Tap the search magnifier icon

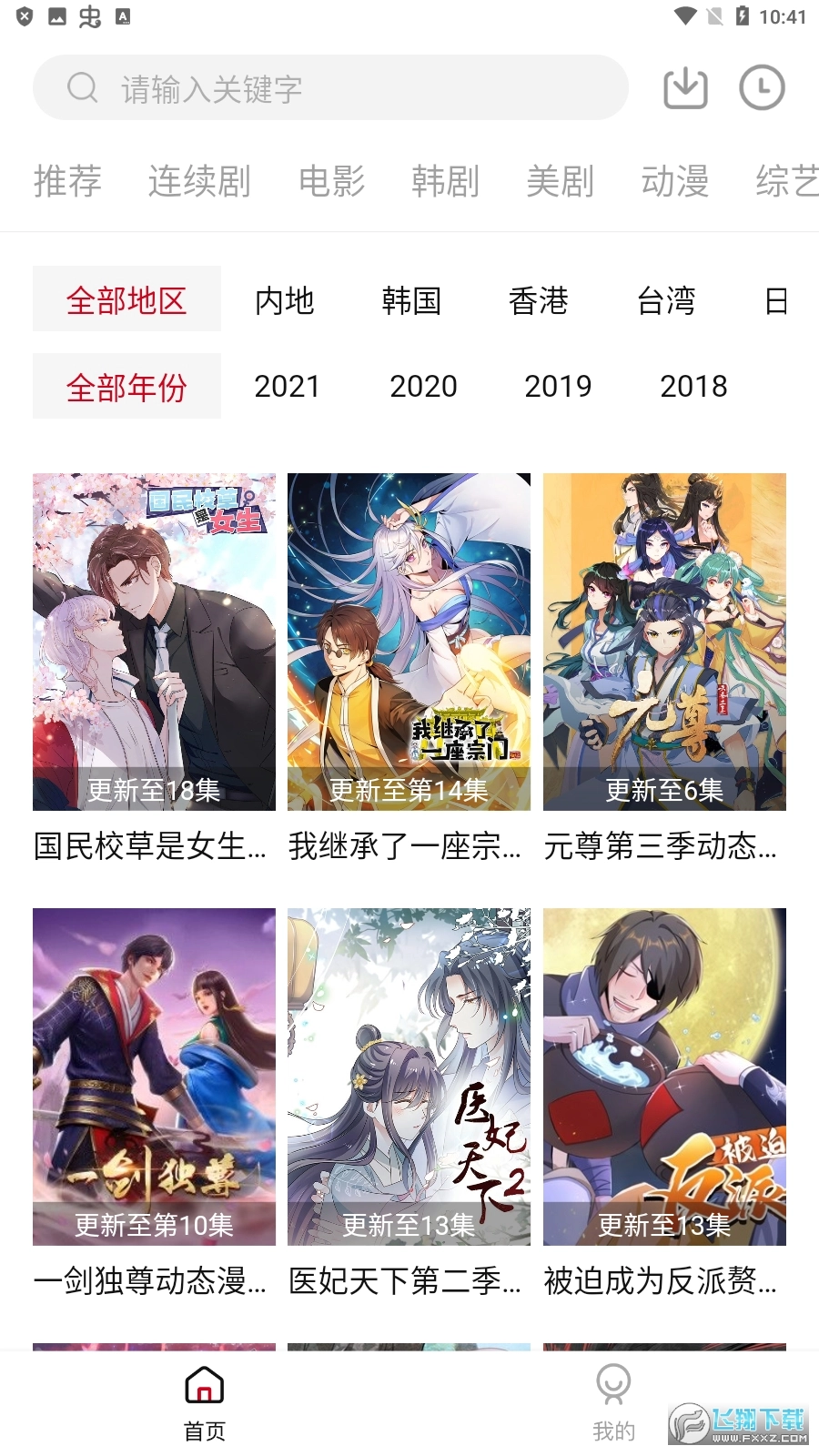click(x=82, y=87)
